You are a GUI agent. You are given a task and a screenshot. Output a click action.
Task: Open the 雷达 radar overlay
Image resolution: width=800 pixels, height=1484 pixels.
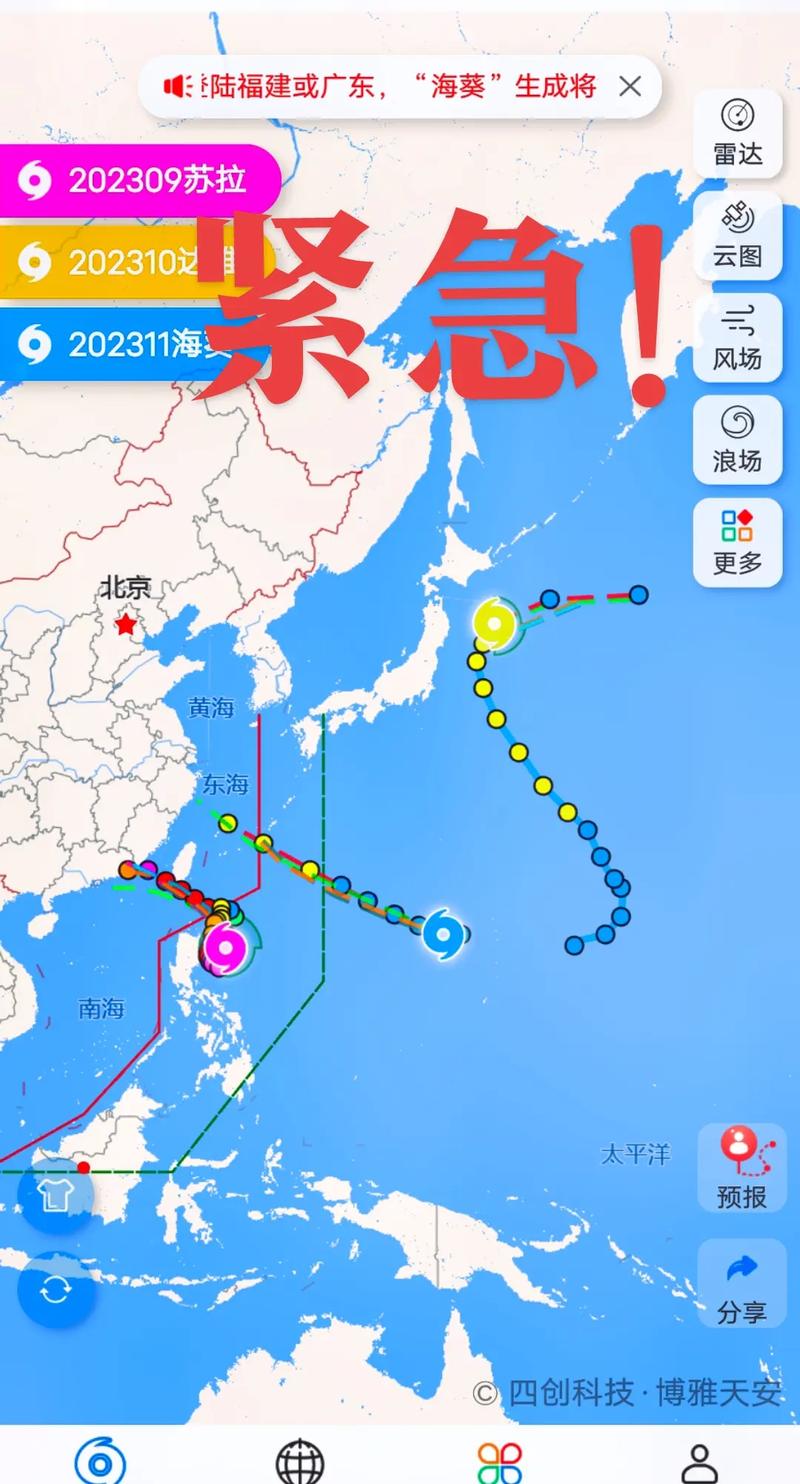pos(737,134)
